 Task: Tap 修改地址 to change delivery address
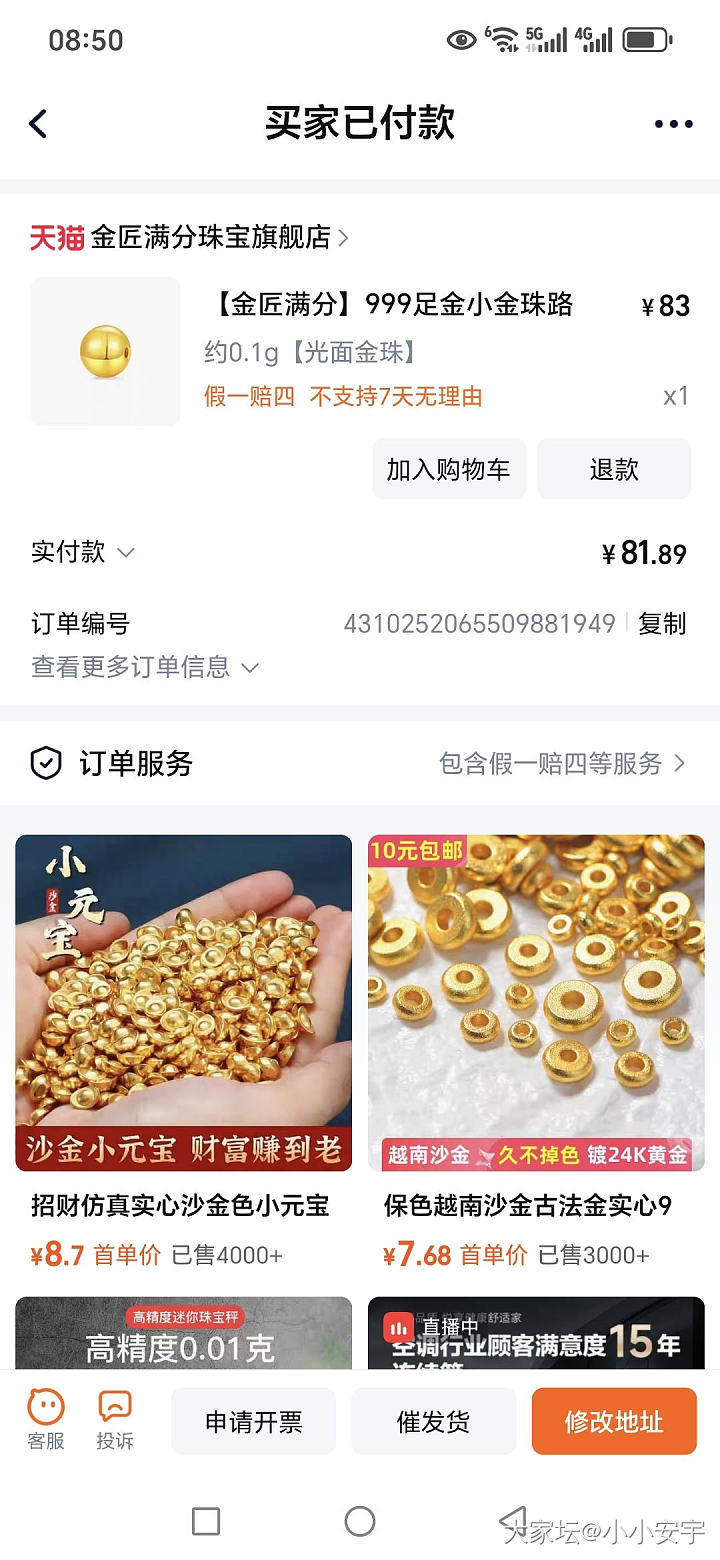[613, 1422]
